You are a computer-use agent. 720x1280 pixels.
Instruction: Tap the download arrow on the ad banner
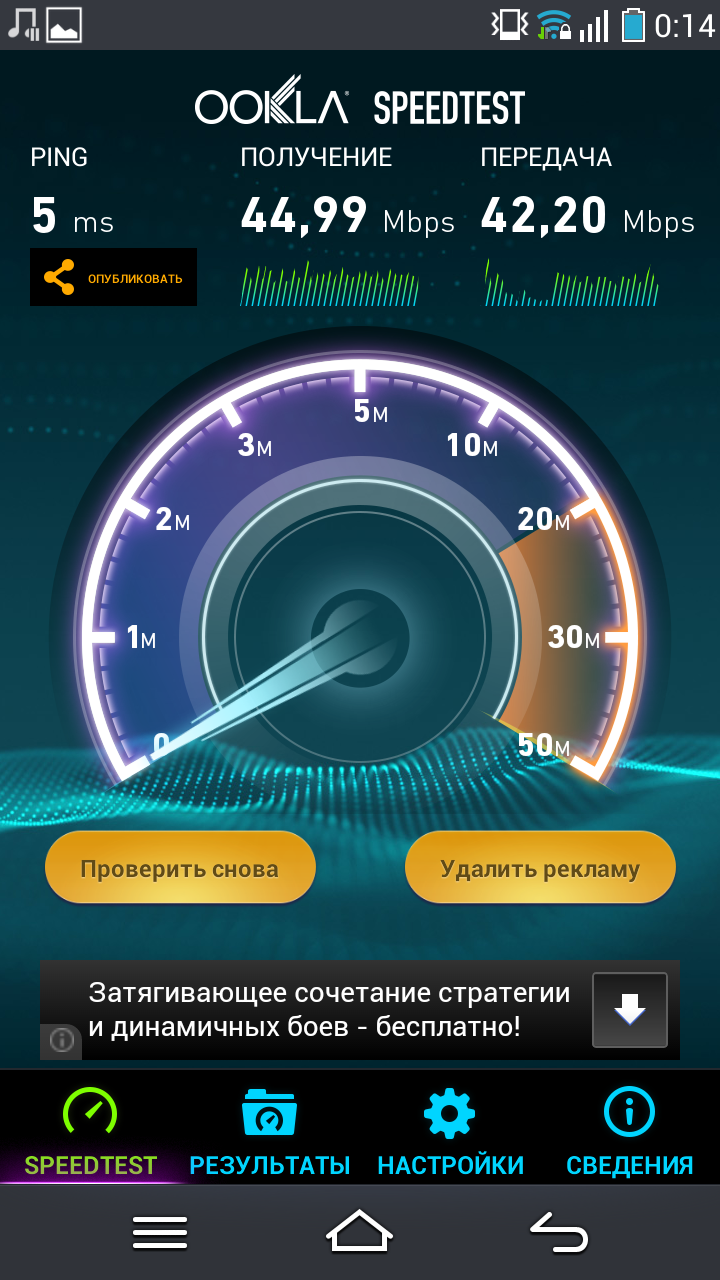pyautogui.click(x=629, y=1010)
